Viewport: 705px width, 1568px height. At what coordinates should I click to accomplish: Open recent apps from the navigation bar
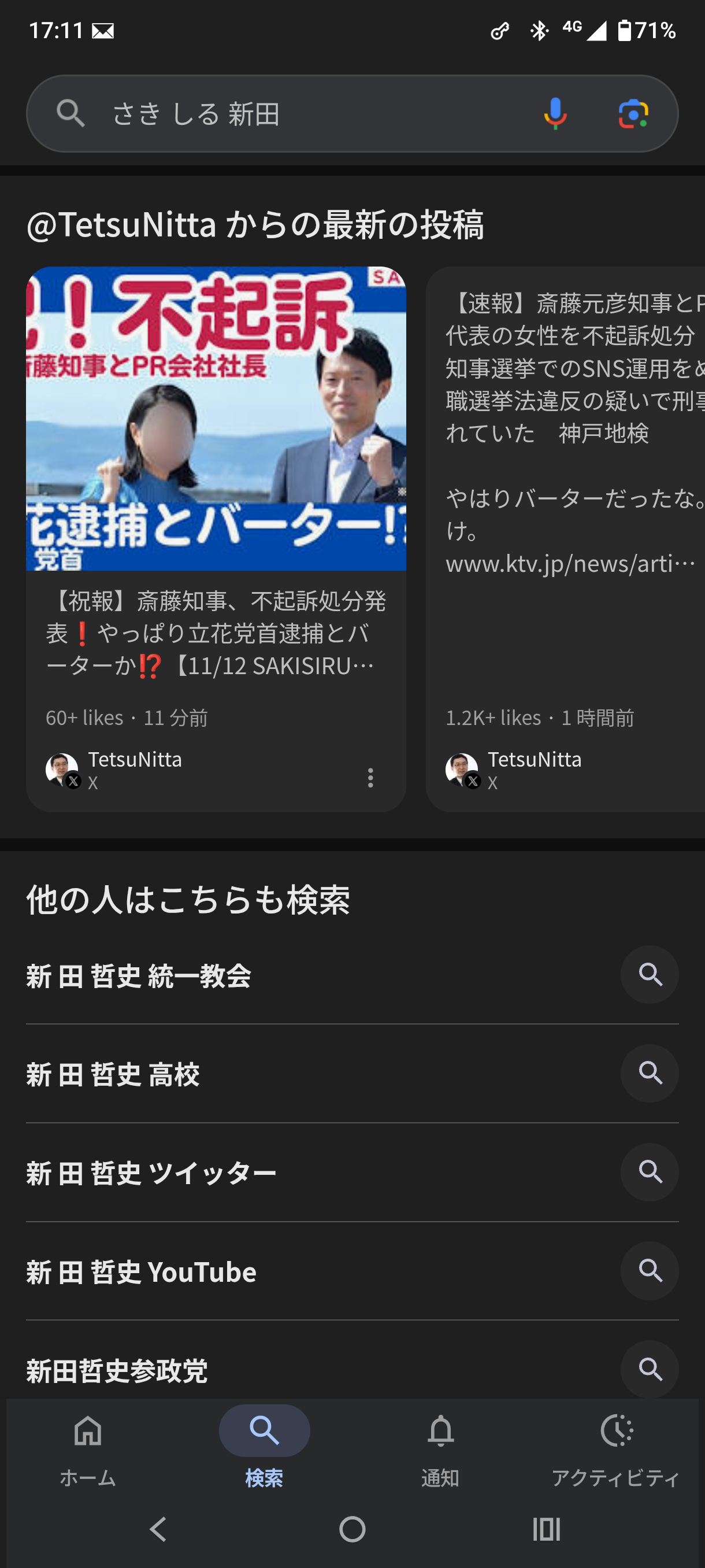pos(546,1529)
